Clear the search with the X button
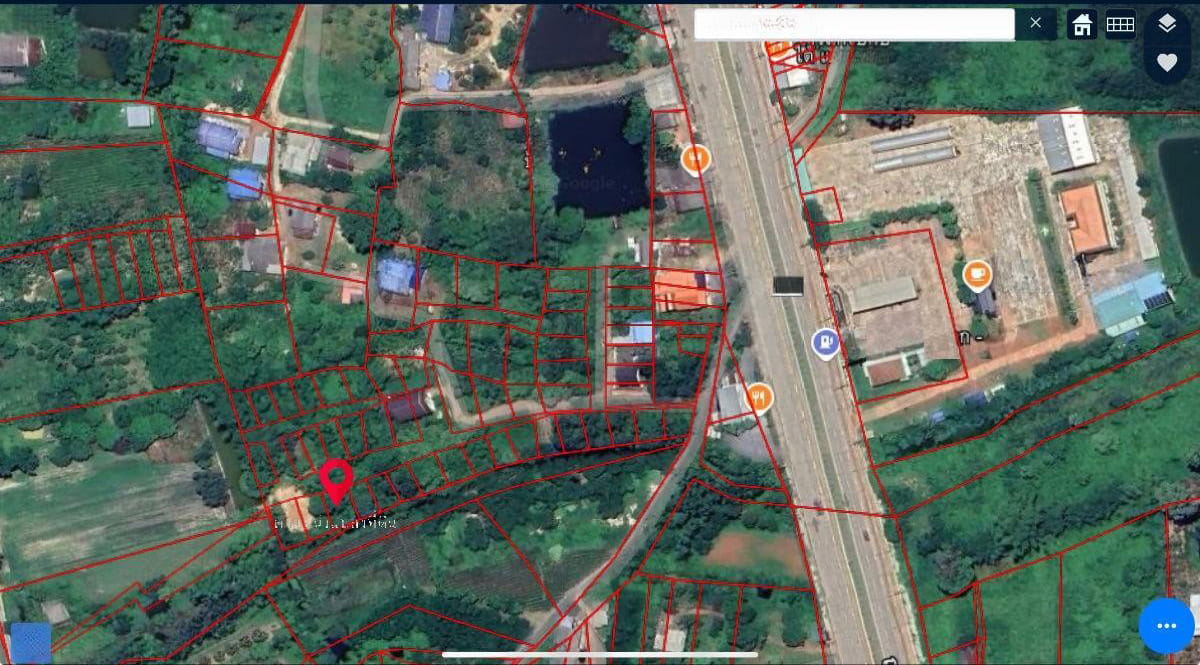 [1035, 23]
